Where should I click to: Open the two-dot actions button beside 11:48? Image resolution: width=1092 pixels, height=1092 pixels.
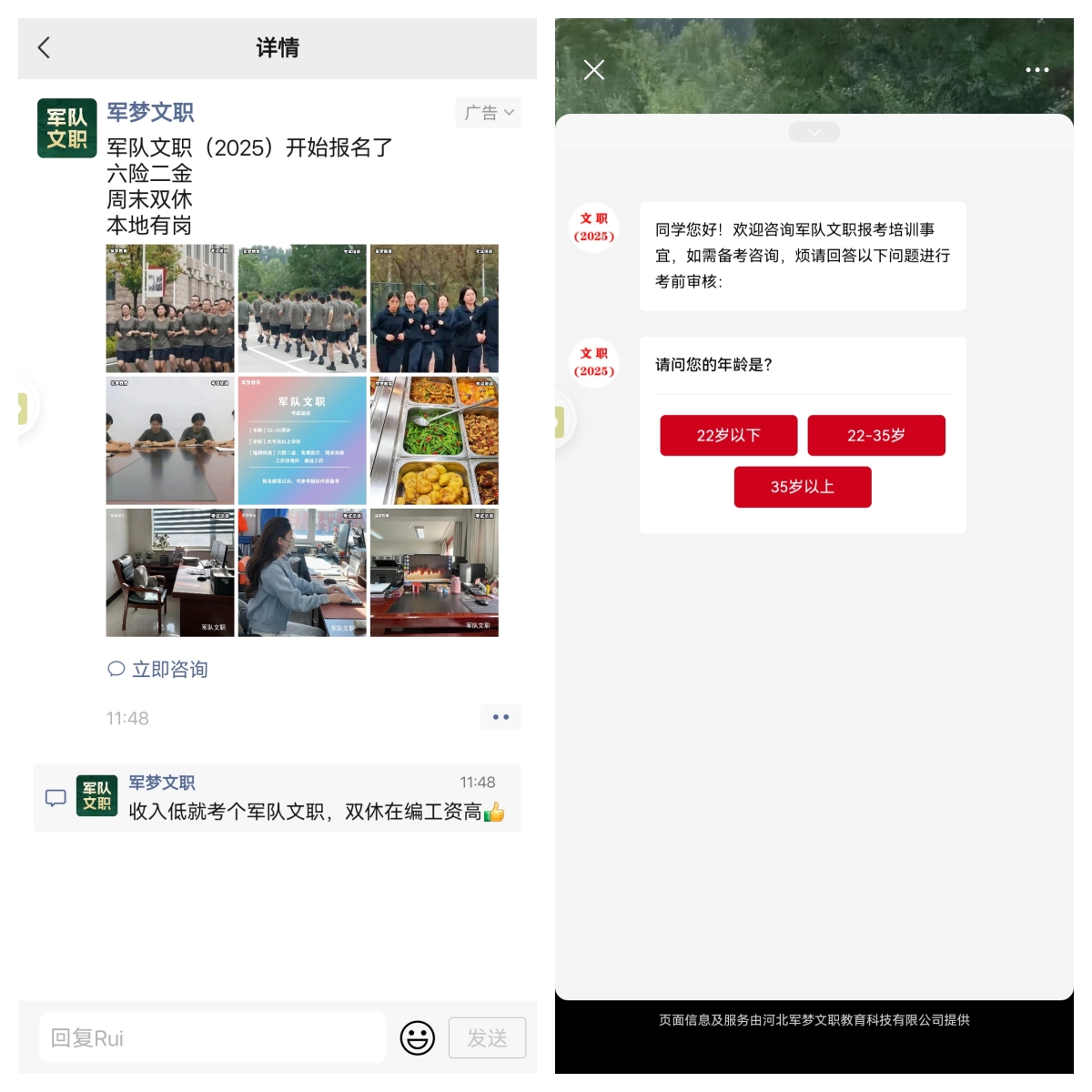coord(500,717)
